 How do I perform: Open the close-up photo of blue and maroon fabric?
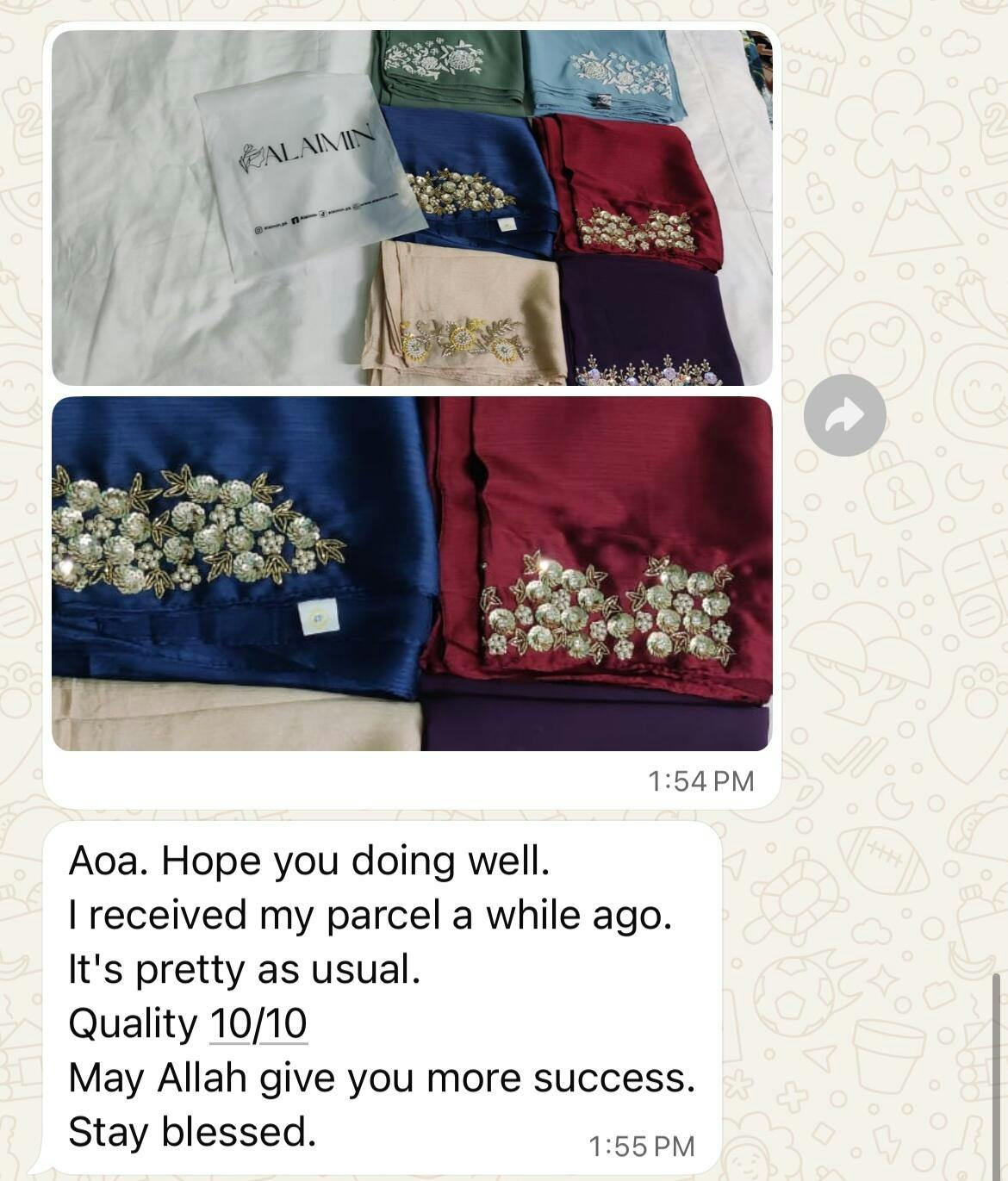412,573
